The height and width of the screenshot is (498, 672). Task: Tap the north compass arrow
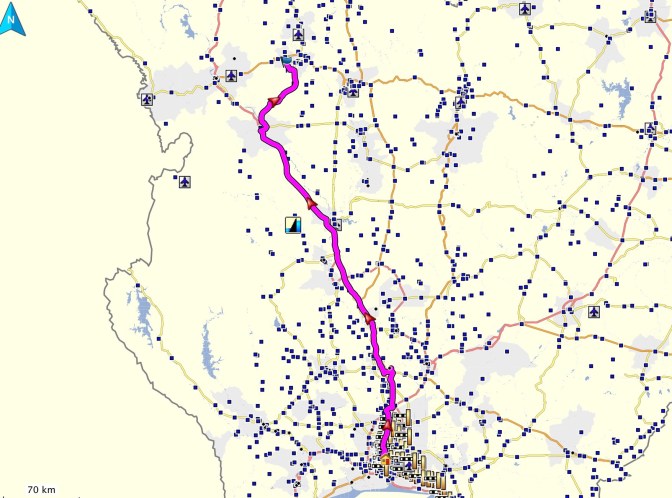pyautogui.click(x=13, y=18)
